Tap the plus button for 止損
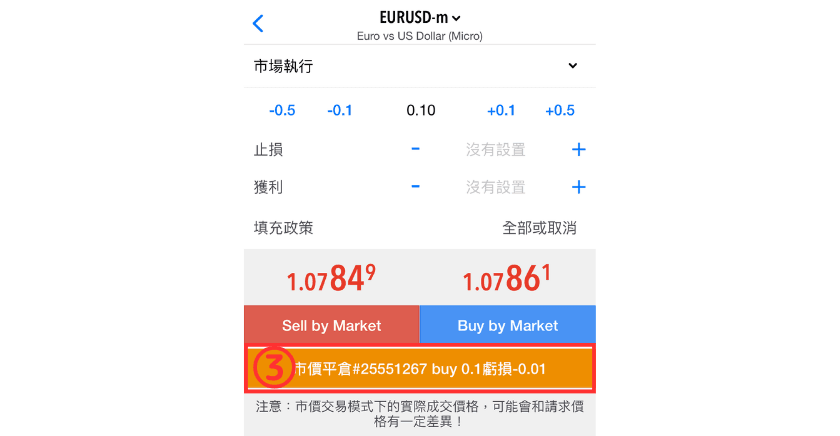Screen dimensions: 840x436 click(578, 150)
